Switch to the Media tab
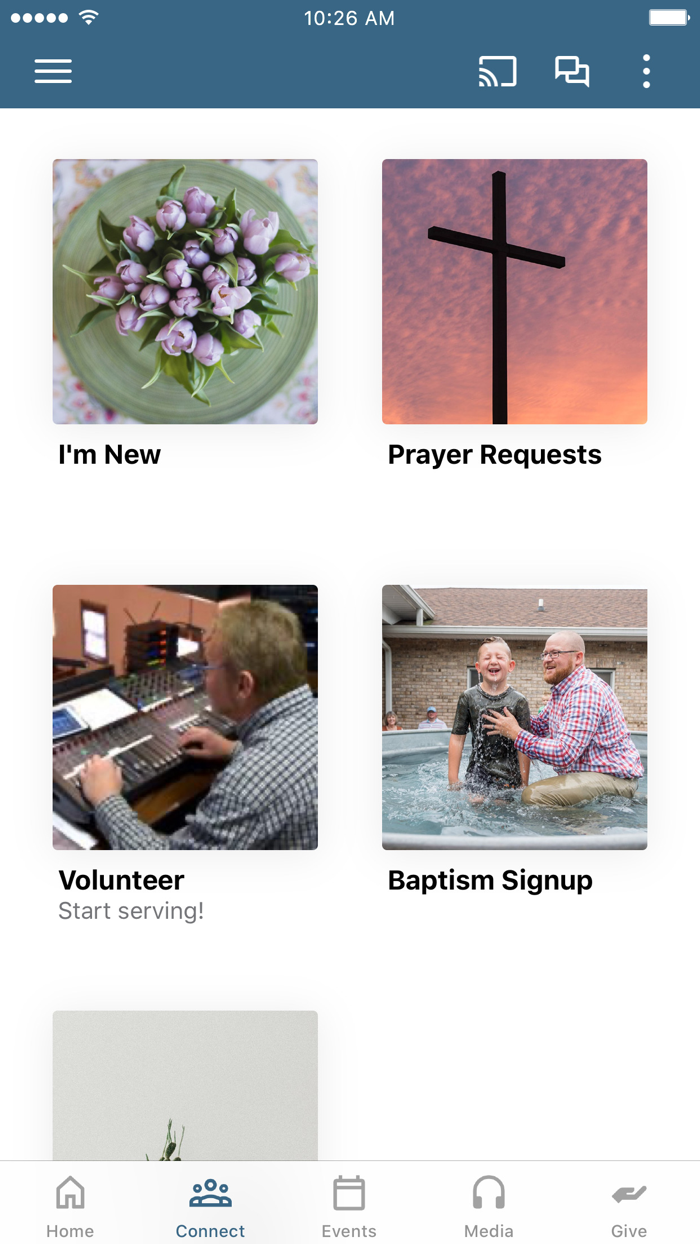 tap(489, 1205)
